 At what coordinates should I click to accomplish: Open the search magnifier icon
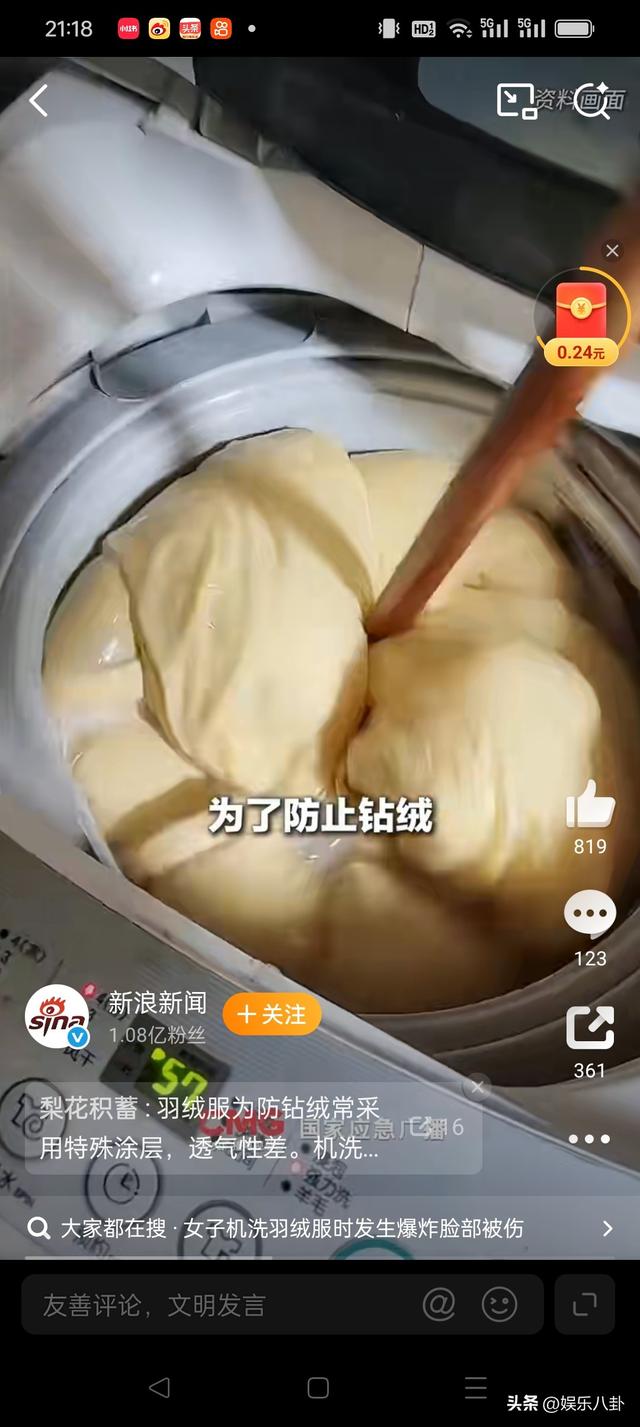coord(591,100)
